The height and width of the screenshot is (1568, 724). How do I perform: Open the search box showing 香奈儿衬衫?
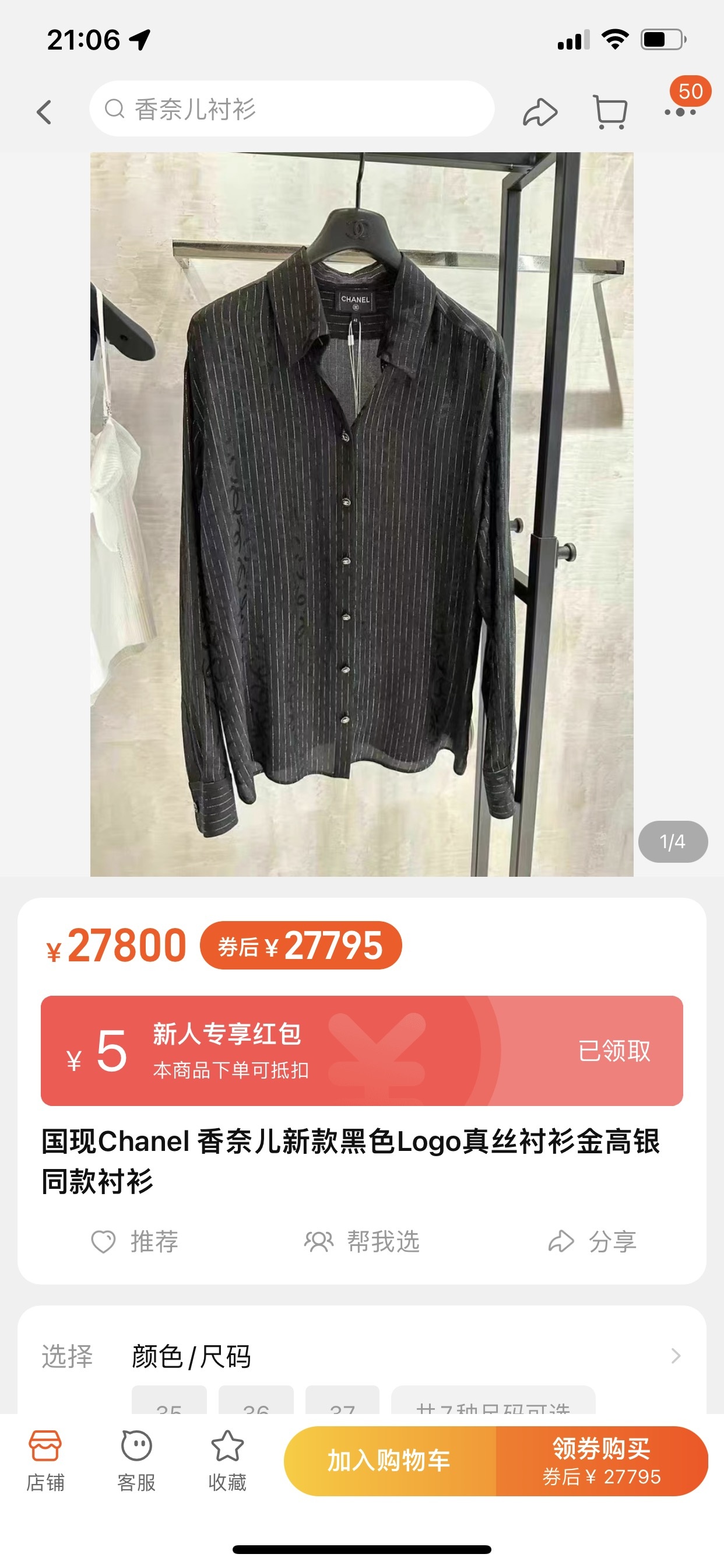(x=291, y=110)
